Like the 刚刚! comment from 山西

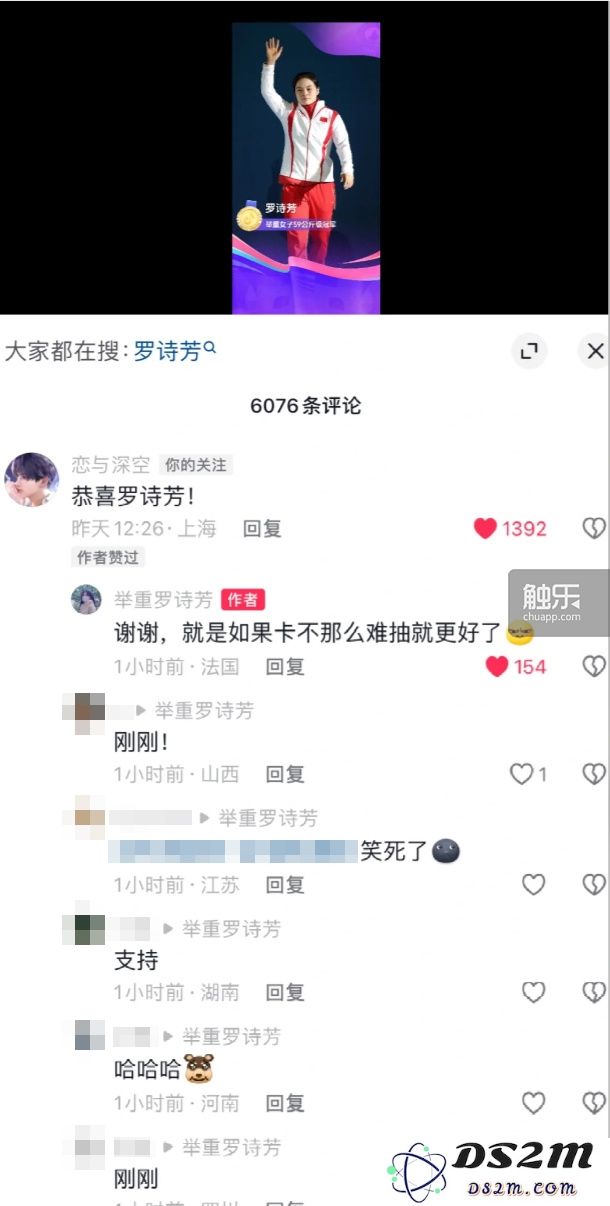coord(521,774)
